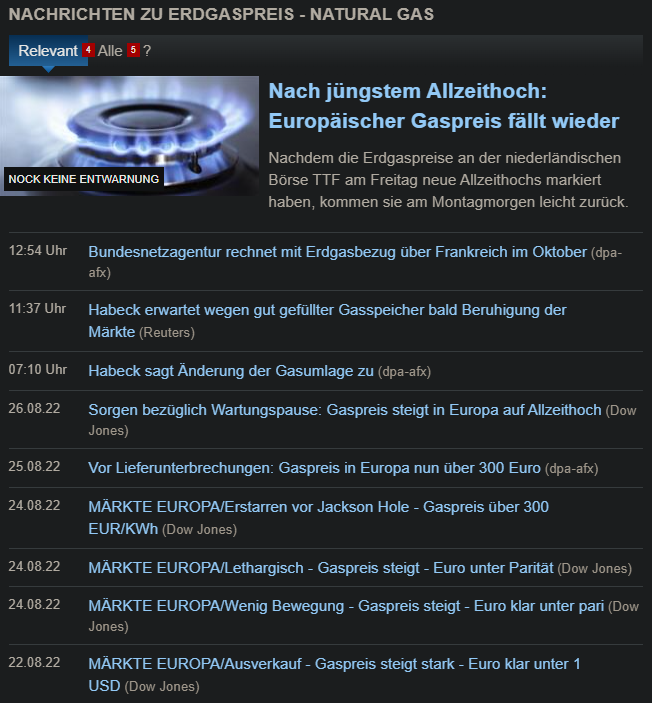This screenshot has height=703, width=652.
Task: Open Erstarren vor Jackson Hole article
Action: point(318,507)
